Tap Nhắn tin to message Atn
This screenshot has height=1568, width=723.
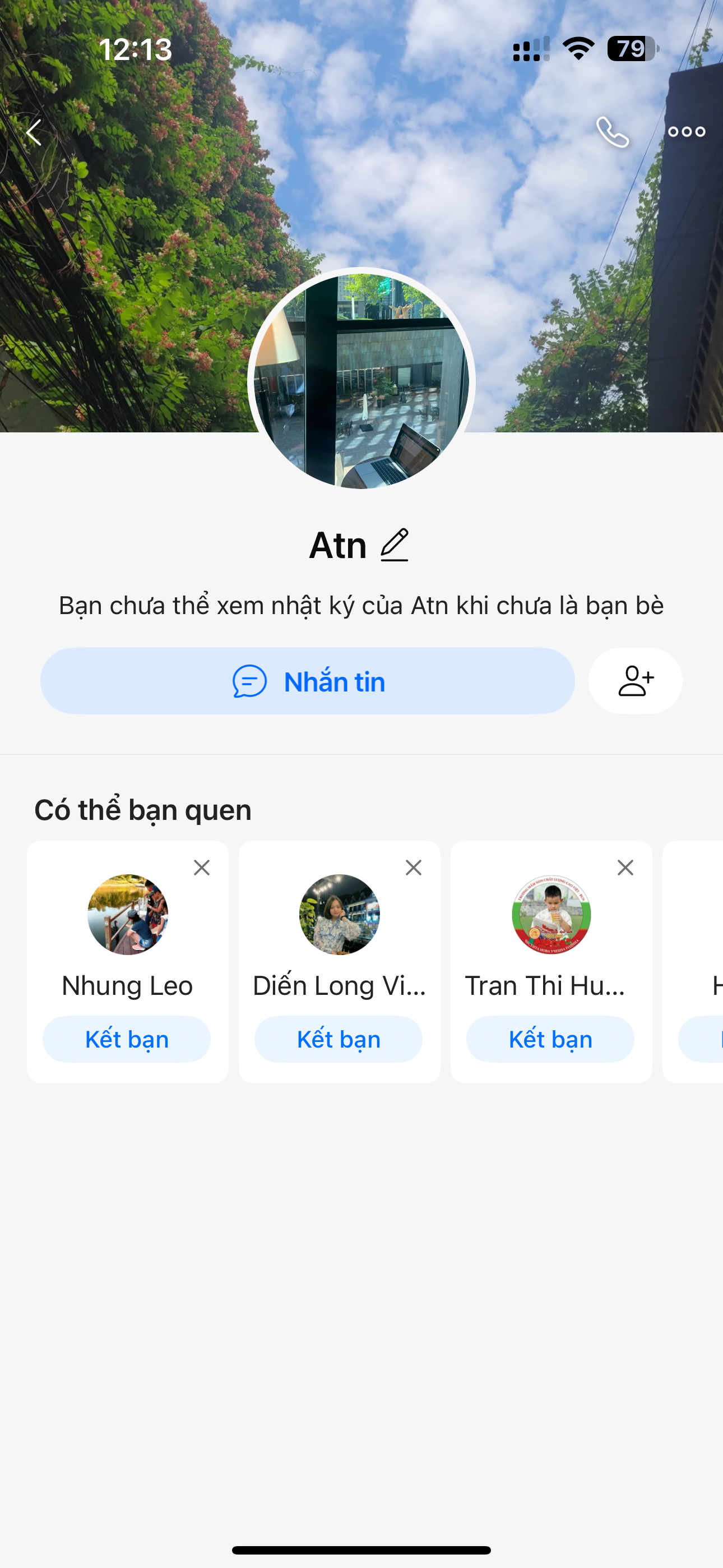(307, 681)
